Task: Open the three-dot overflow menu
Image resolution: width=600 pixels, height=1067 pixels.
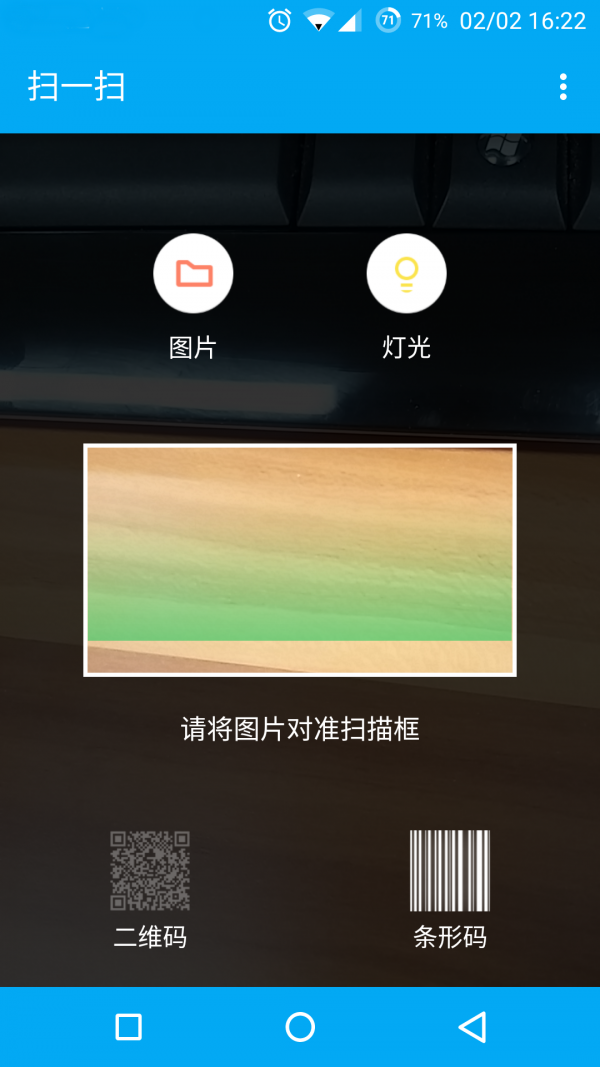Action: [x=563, y=88]
